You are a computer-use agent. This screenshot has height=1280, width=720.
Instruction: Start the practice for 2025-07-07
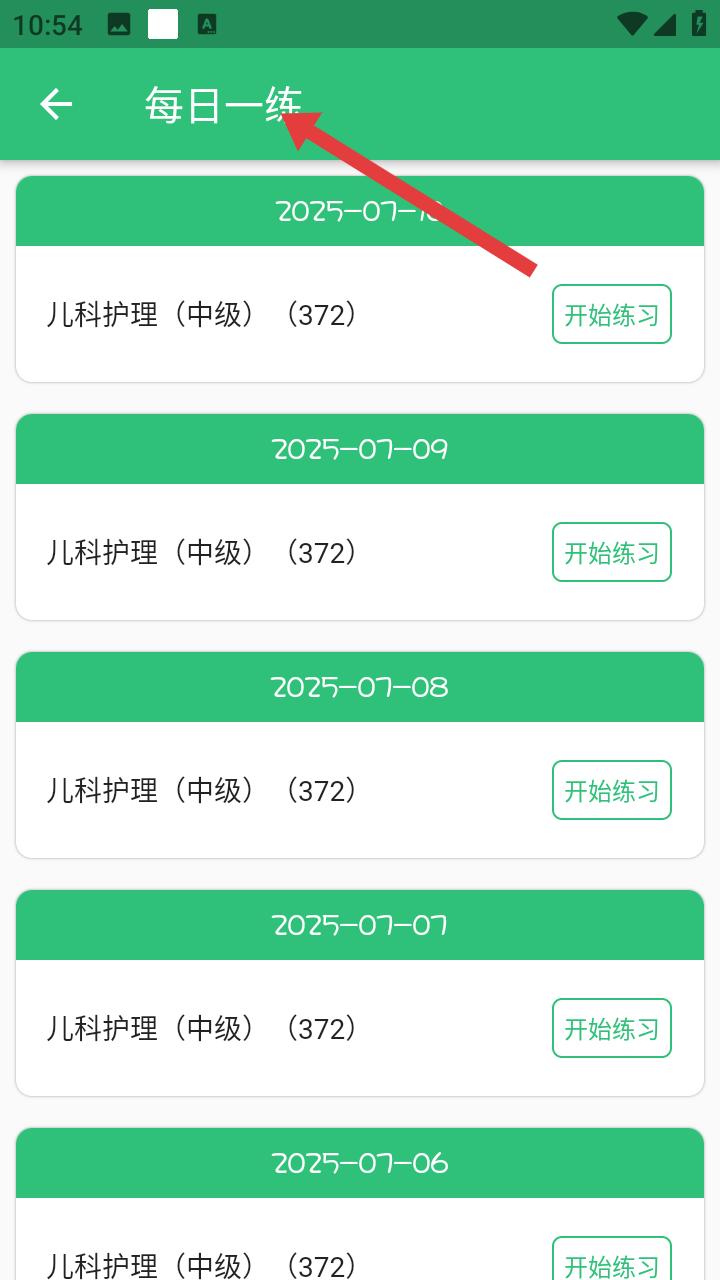[612, 1028]
